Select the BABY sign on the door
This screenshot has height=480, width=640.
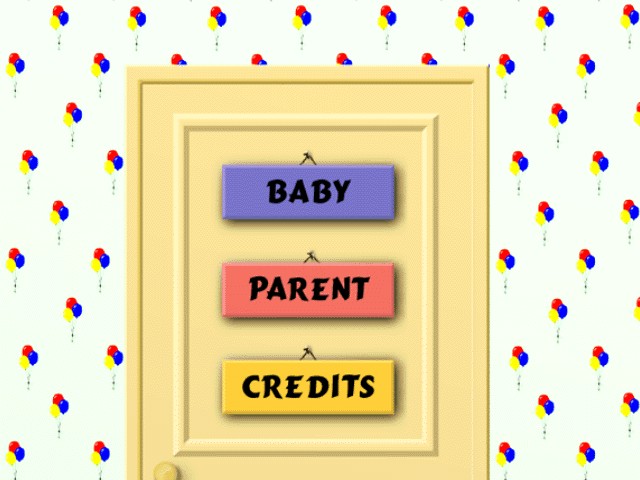[308, 191]
